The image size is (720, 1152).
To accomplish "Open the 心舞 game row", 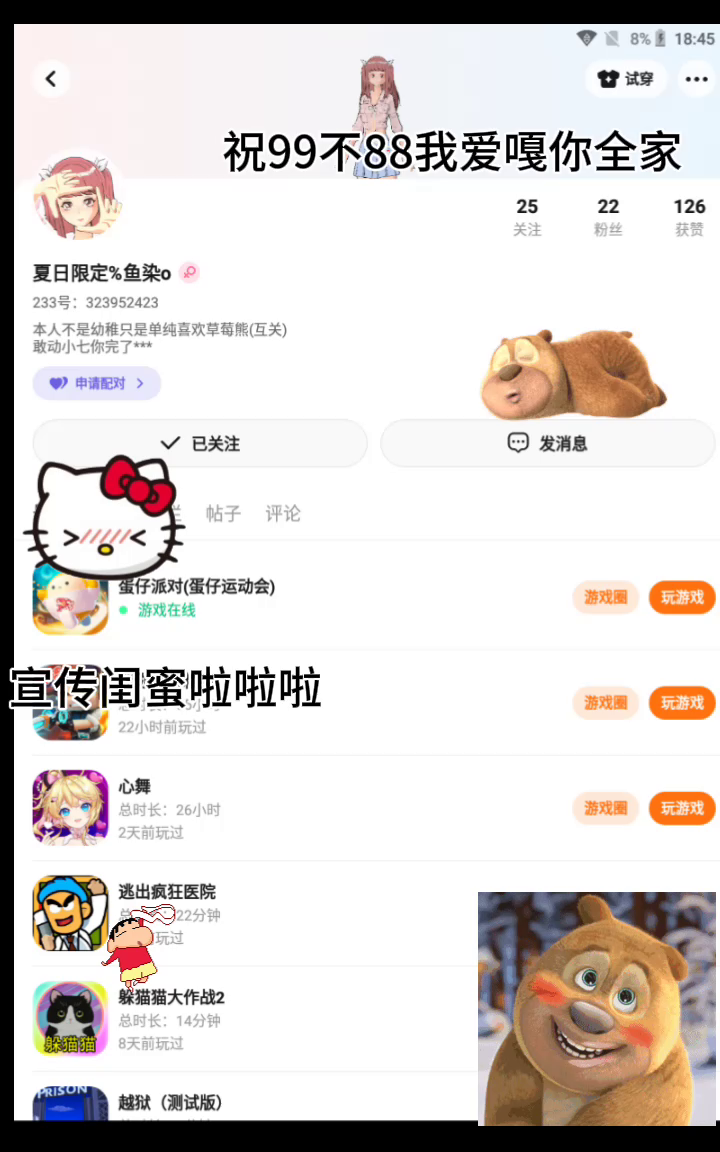I will point(300,807).
